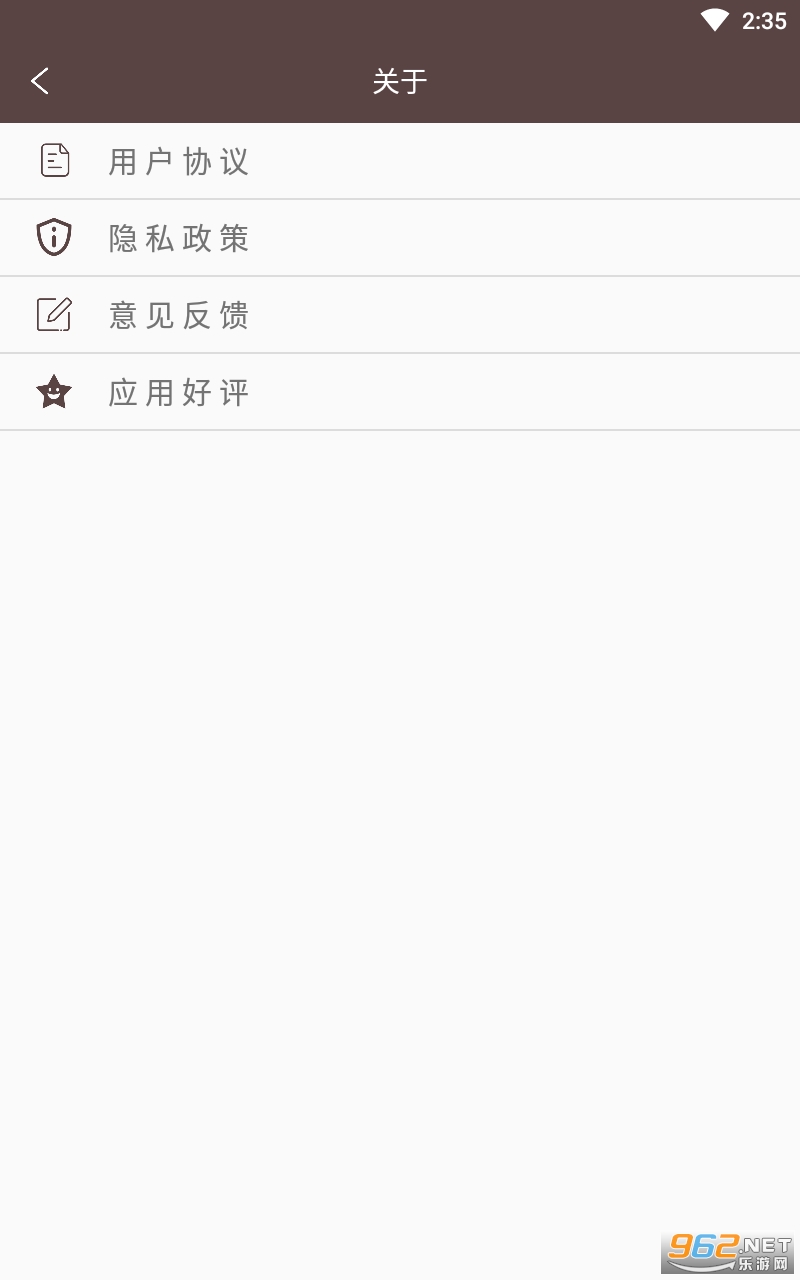Open 用户协议 (User Agreement)
Image resolution: width=800 pixels, height=1280 pixels.
point(178,161)
